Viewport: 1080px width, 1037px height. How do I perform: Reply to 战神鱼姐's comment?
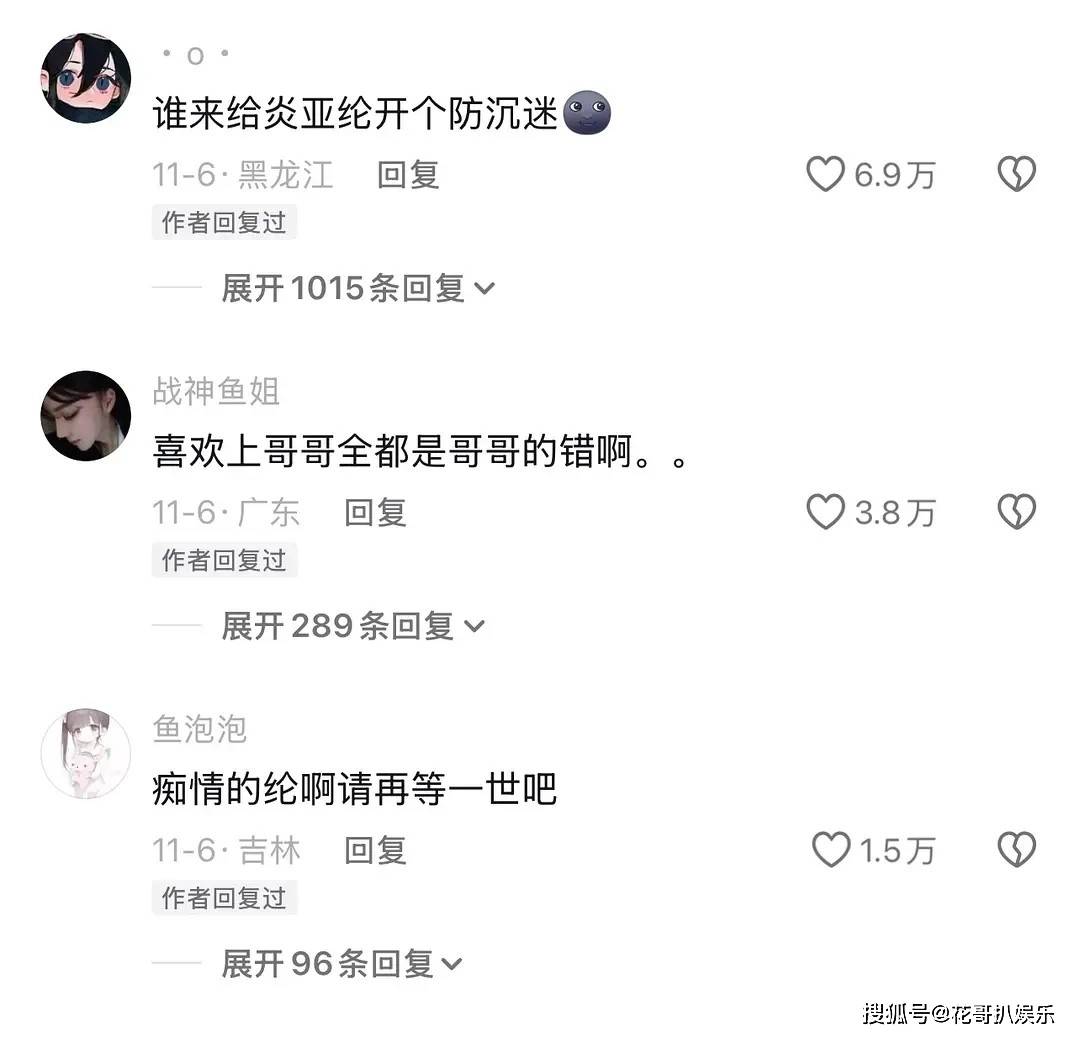pos(375,513)
